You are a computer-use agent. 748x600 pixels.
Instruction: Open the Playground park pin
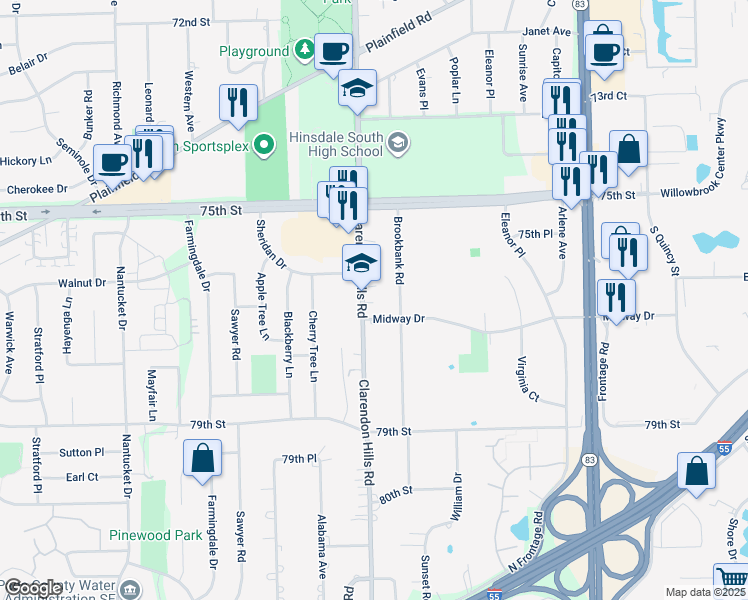(304, 50)
